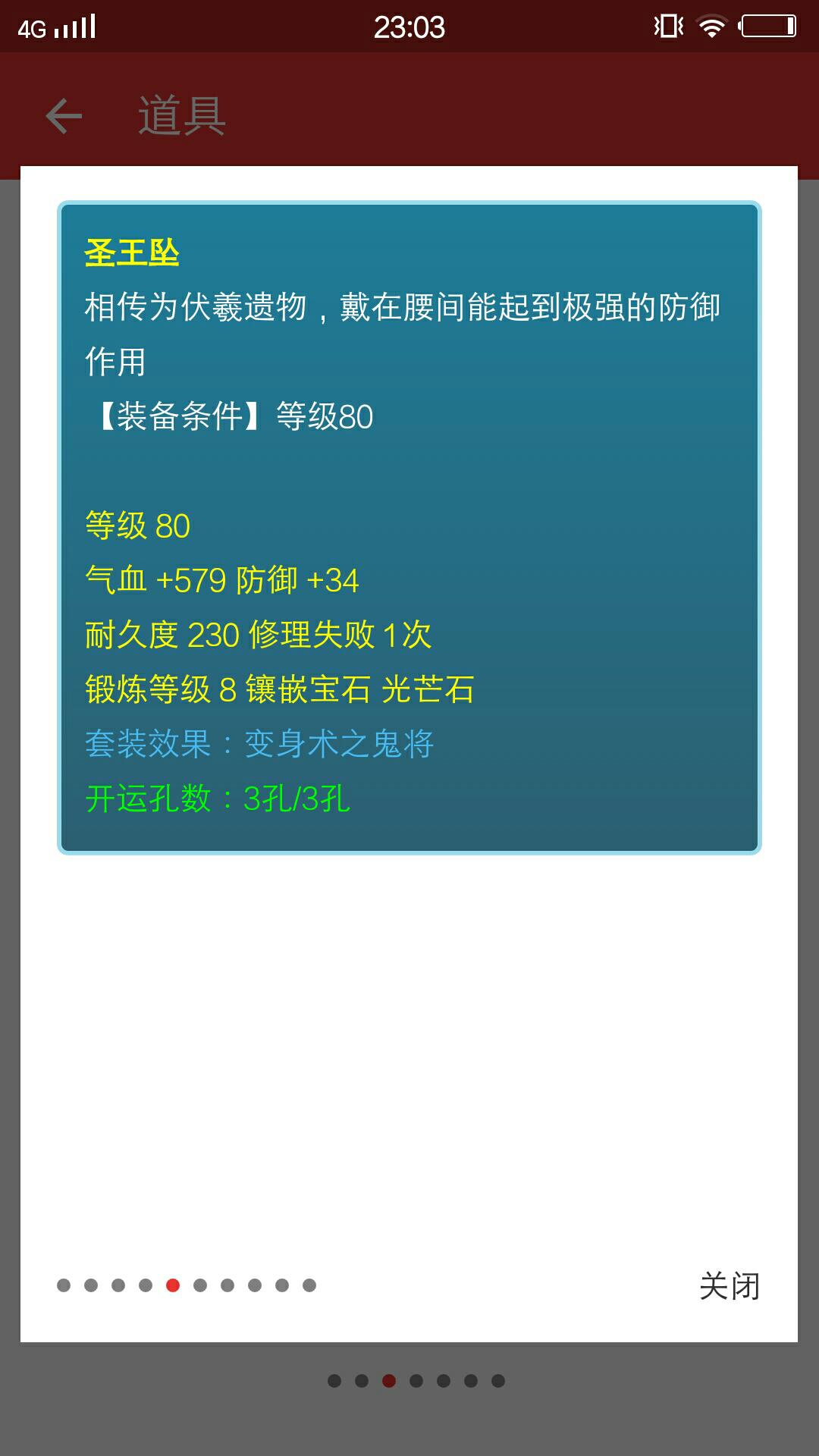Viewport: 819px width, 1456px height.
Task: Close the item detail dialog via 关闭
Action: click(729, 1286)
